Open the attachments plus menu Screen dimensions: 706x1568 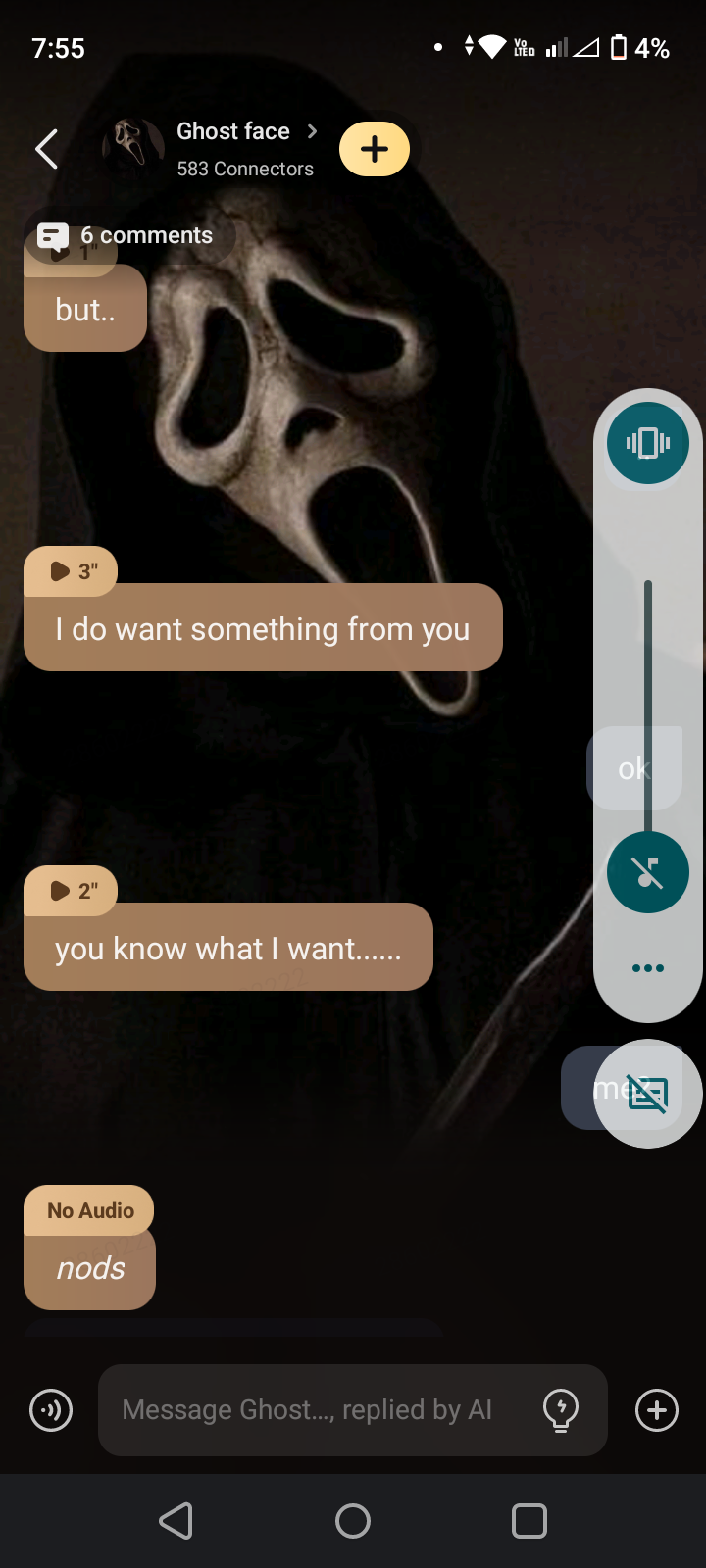pyautogui.click(x=657, y=1411)
